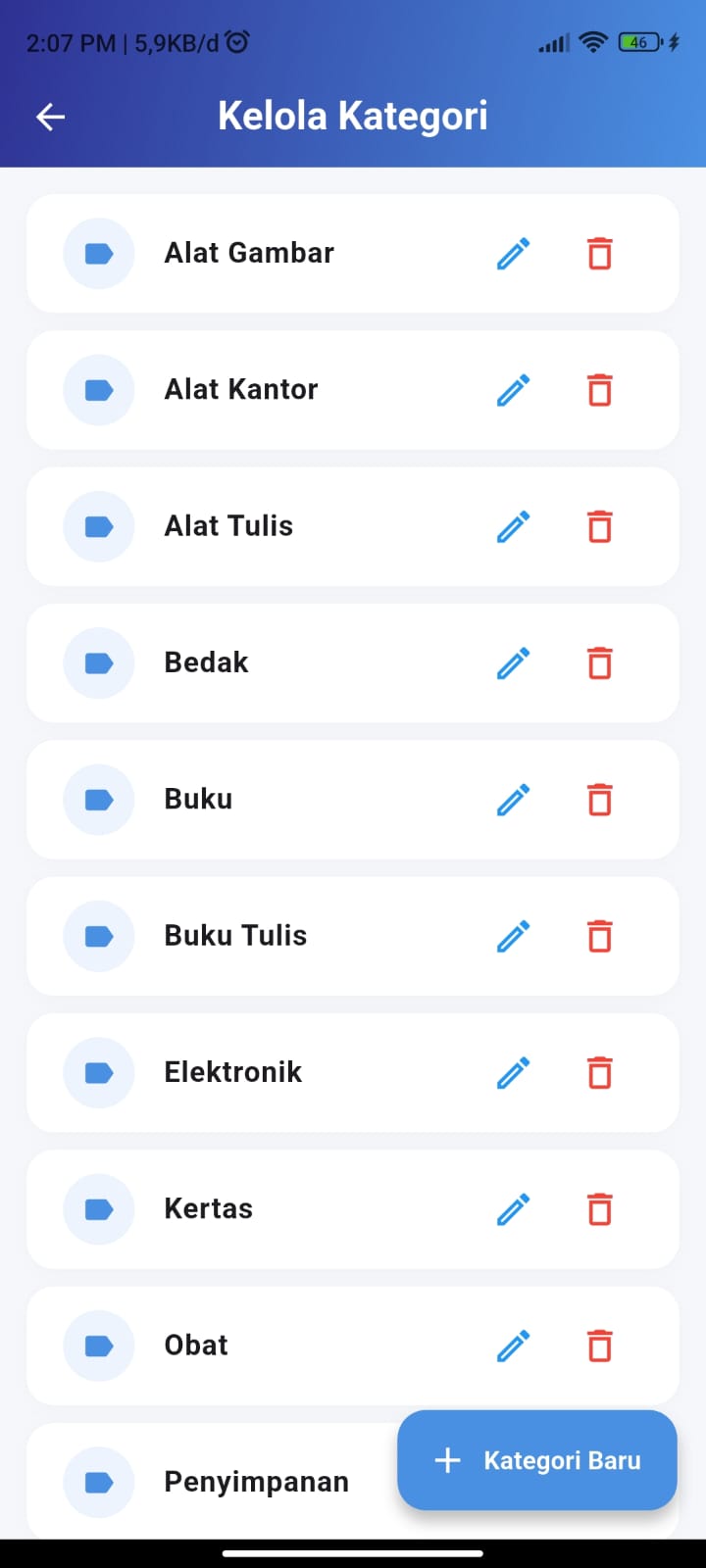Remove the Elektronik category
The height and width of the screenshot is (1568, 706).
[599, 1073]
